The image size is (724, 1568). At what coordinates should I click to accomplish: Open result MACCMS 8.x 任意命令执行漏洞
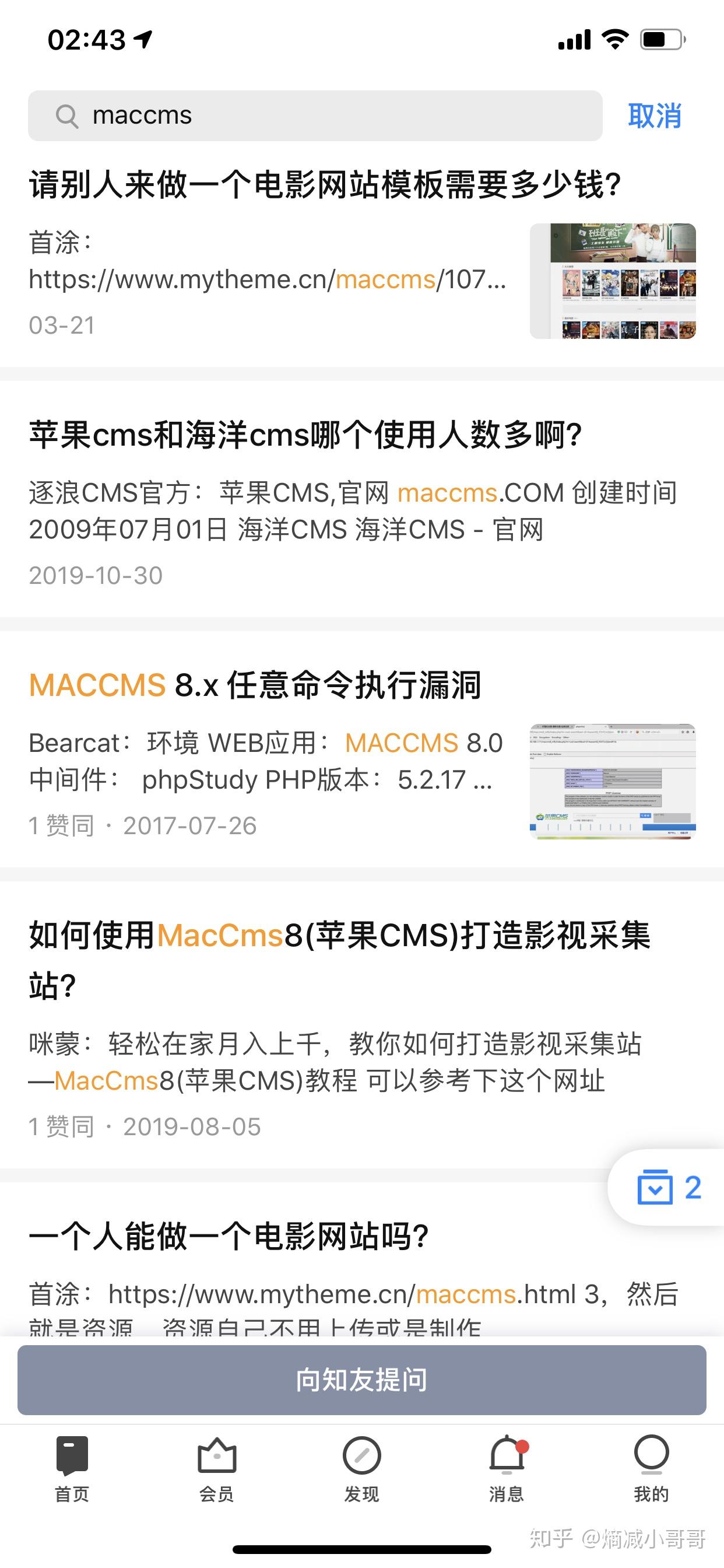click(255, 685)
